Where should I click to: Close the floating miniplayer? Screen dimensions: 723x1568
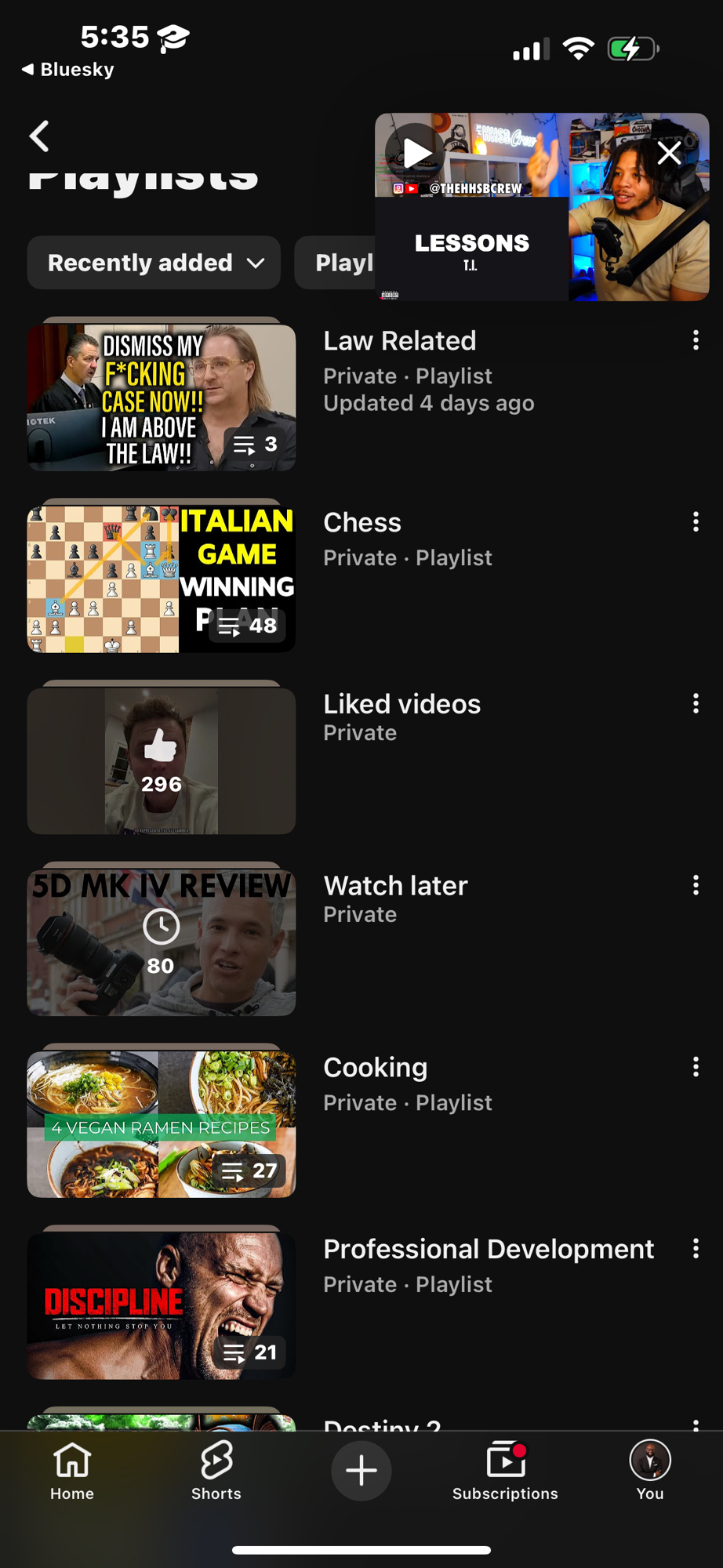coord(669,153)
